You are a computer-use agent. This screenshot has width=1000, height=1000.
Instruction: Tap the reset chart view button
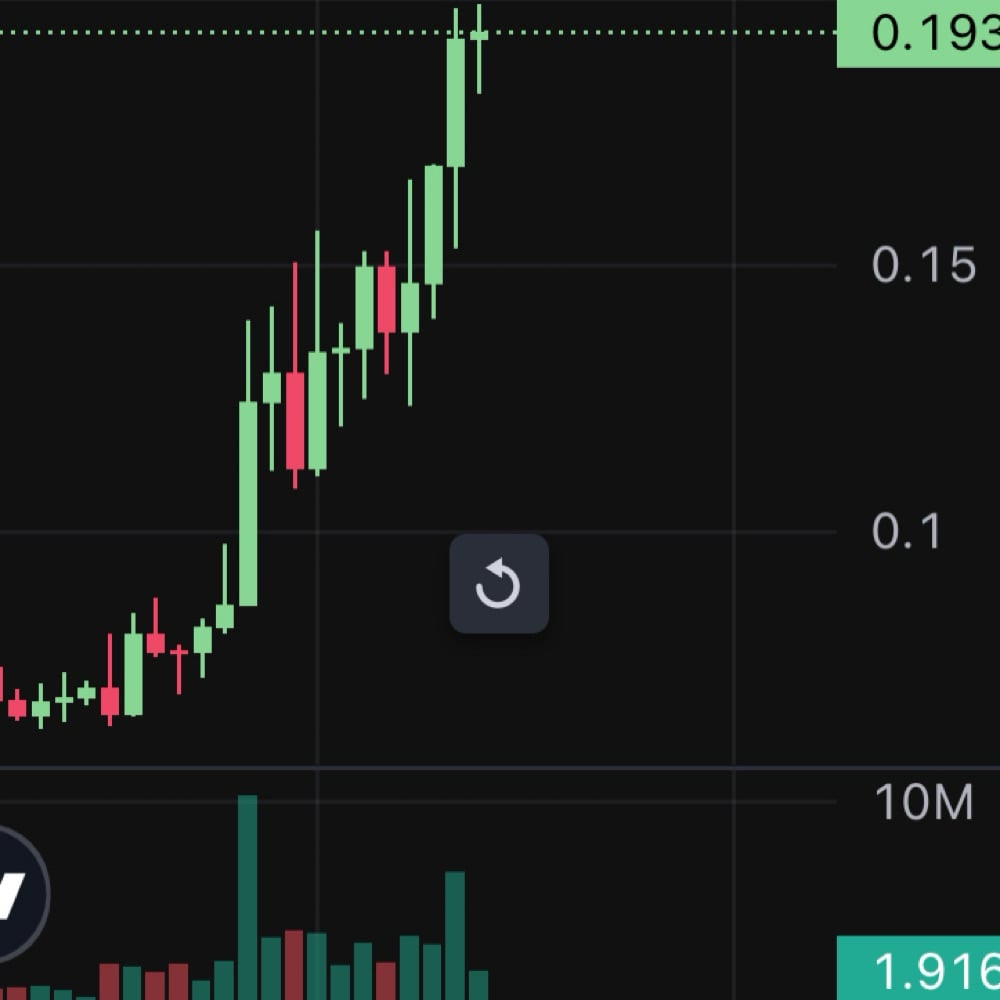pos(499,584)
